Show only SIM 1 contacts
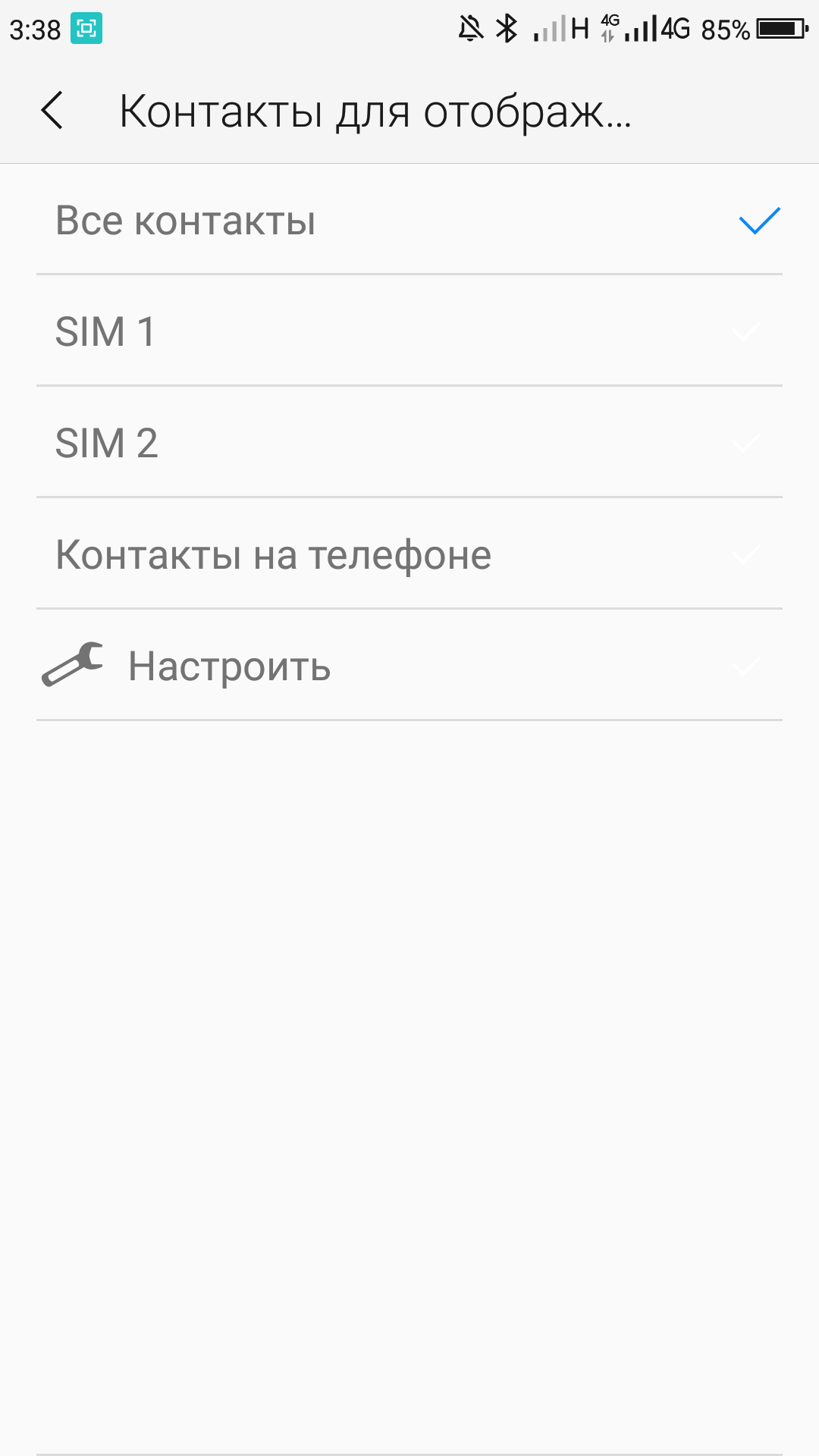This screenshot has width=819, height=1456. [409, 331]
